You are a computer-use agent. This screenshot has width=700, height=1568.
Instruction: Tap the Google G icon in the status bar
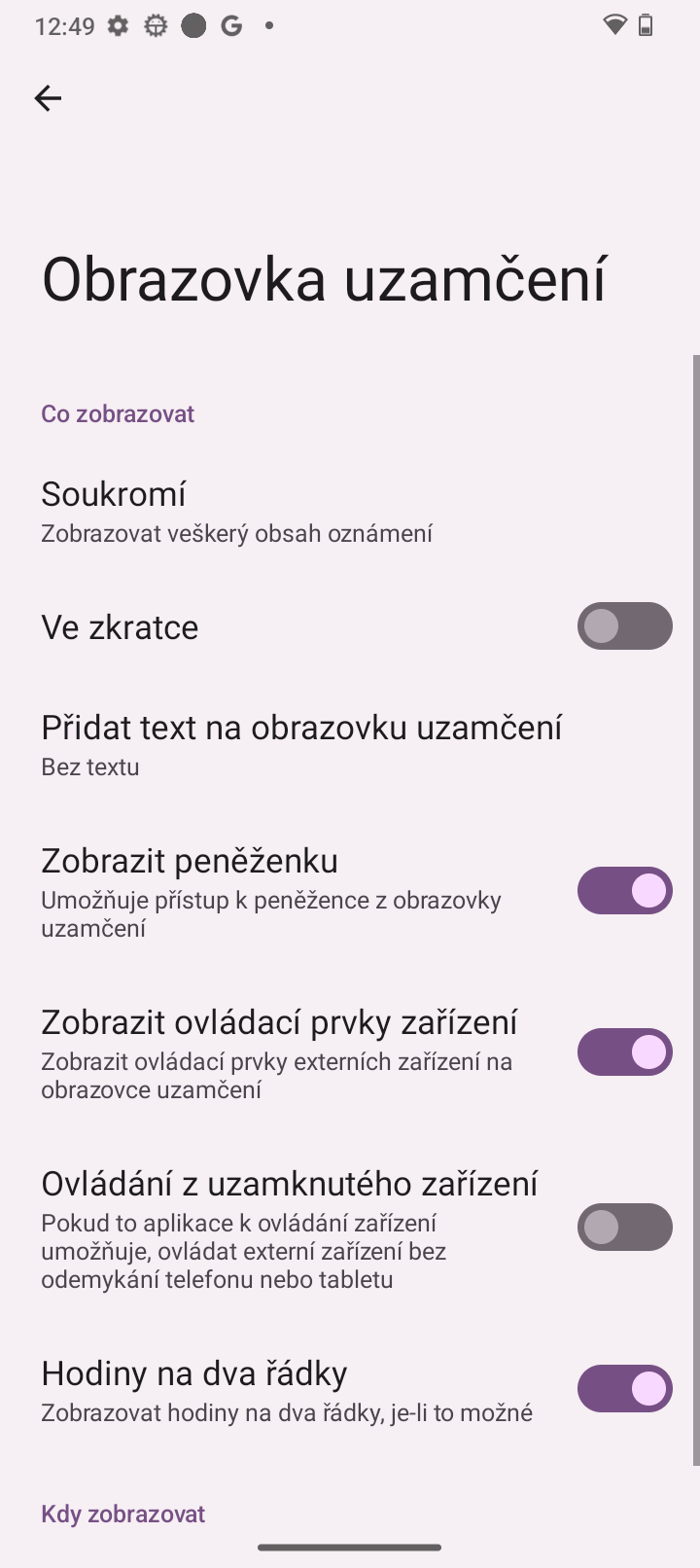(x=230, y=25)
